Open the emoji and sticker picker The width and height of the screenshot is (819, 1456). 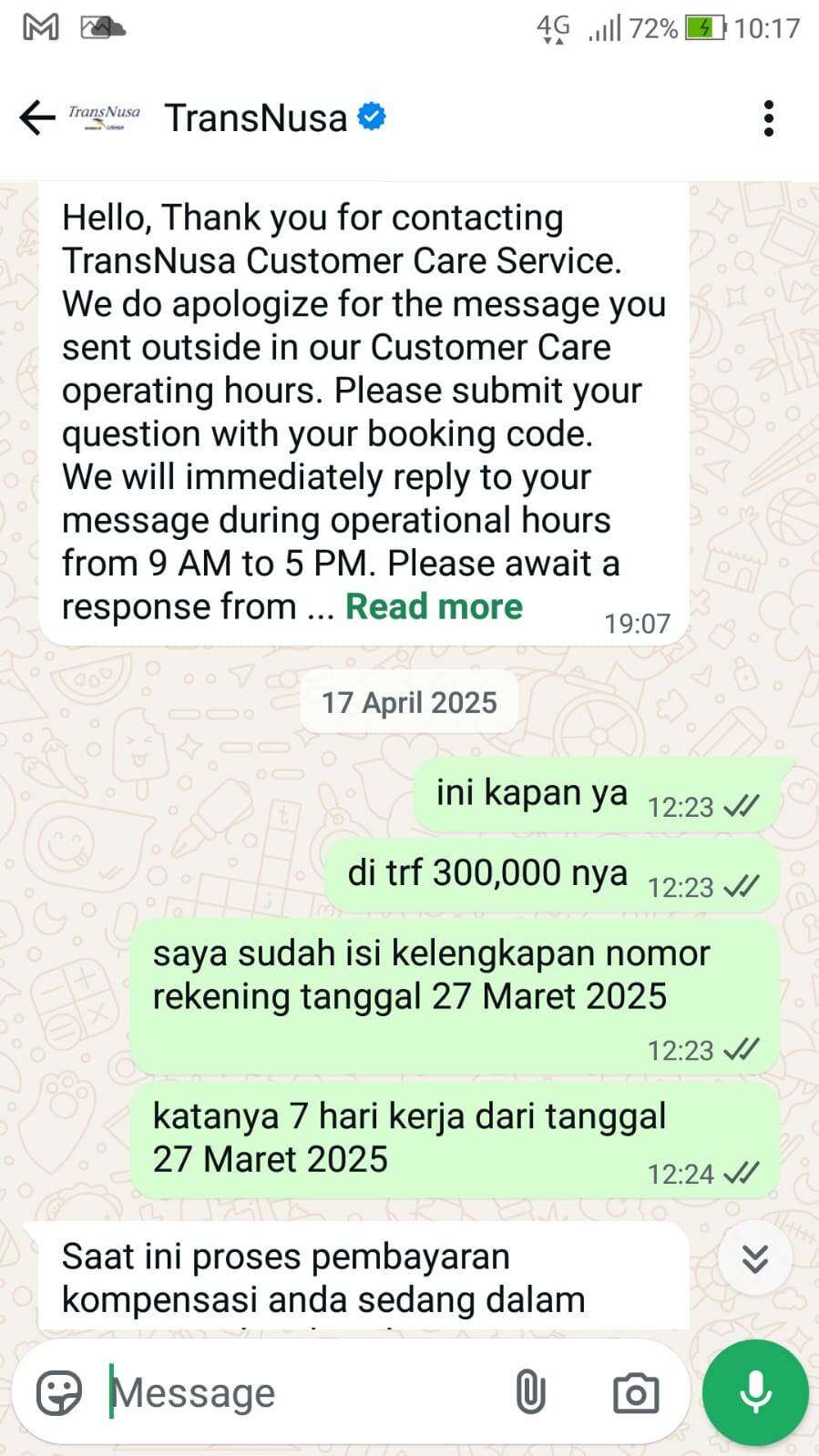(59, 1393)
